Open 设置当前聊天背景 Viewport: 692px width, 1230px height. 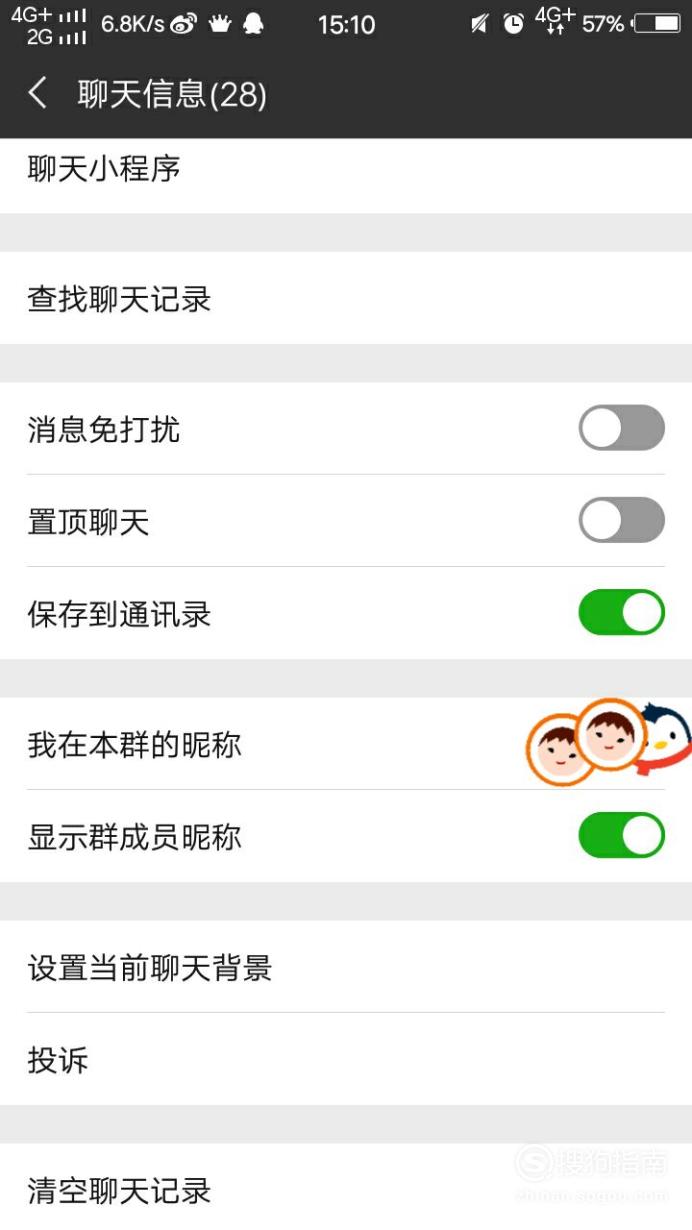pyautogui.click(x=346, y=967)
